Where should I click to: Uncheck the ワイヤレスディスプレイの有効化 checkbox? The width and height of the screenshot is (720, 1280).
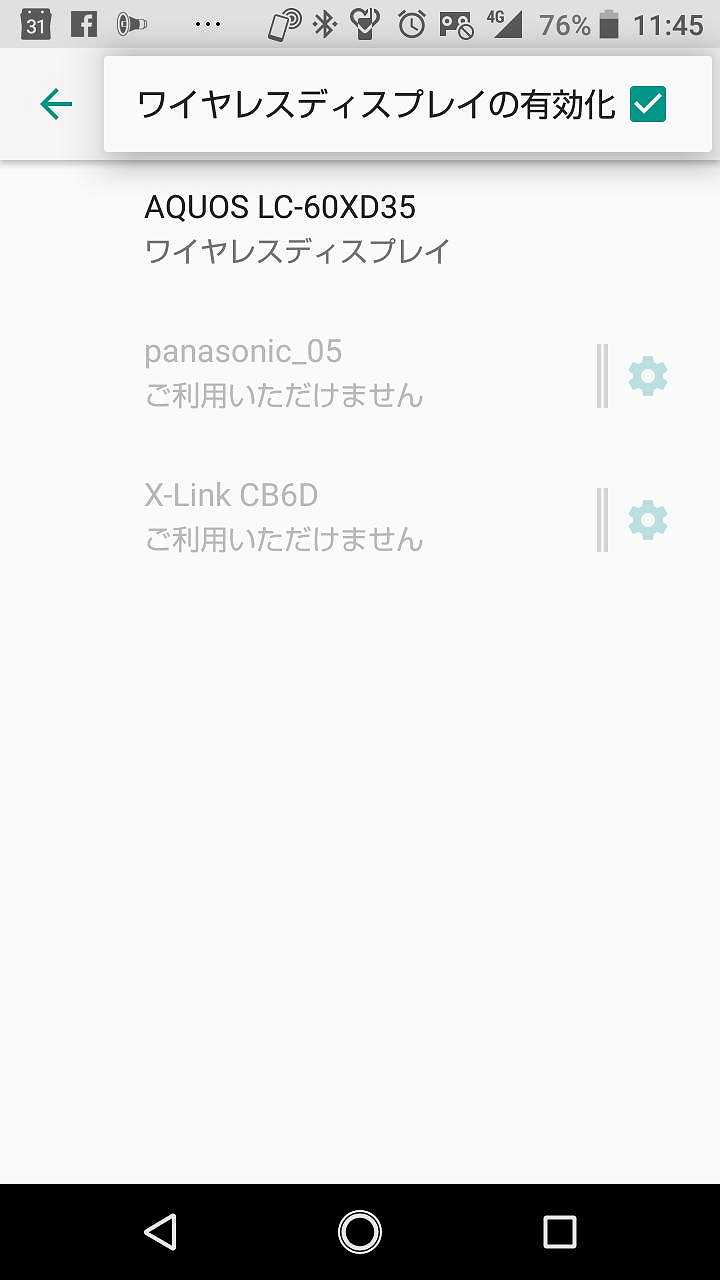pyautogui.click(x=648, y=104)
